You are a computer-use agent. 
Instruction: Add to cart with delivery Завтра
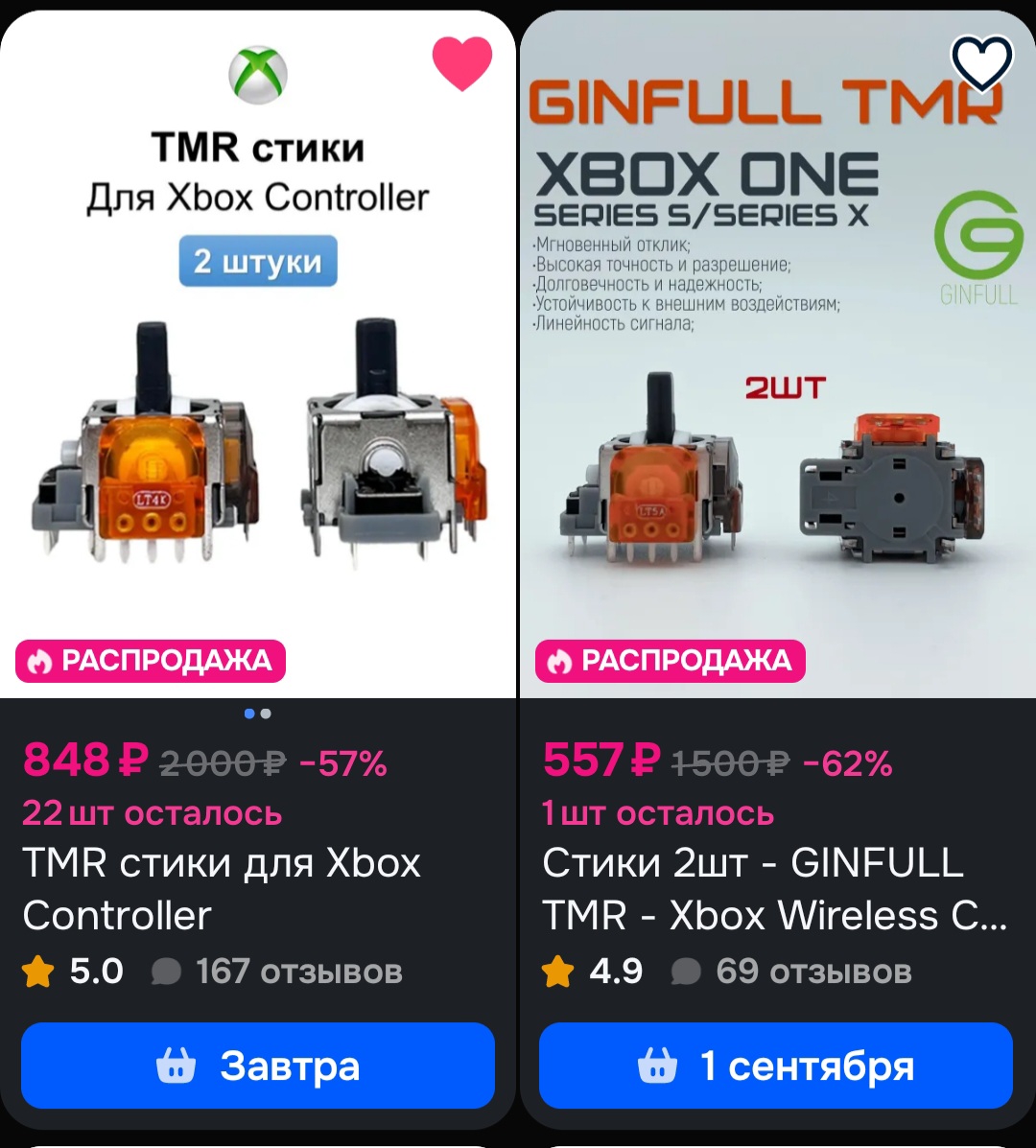258,1066
